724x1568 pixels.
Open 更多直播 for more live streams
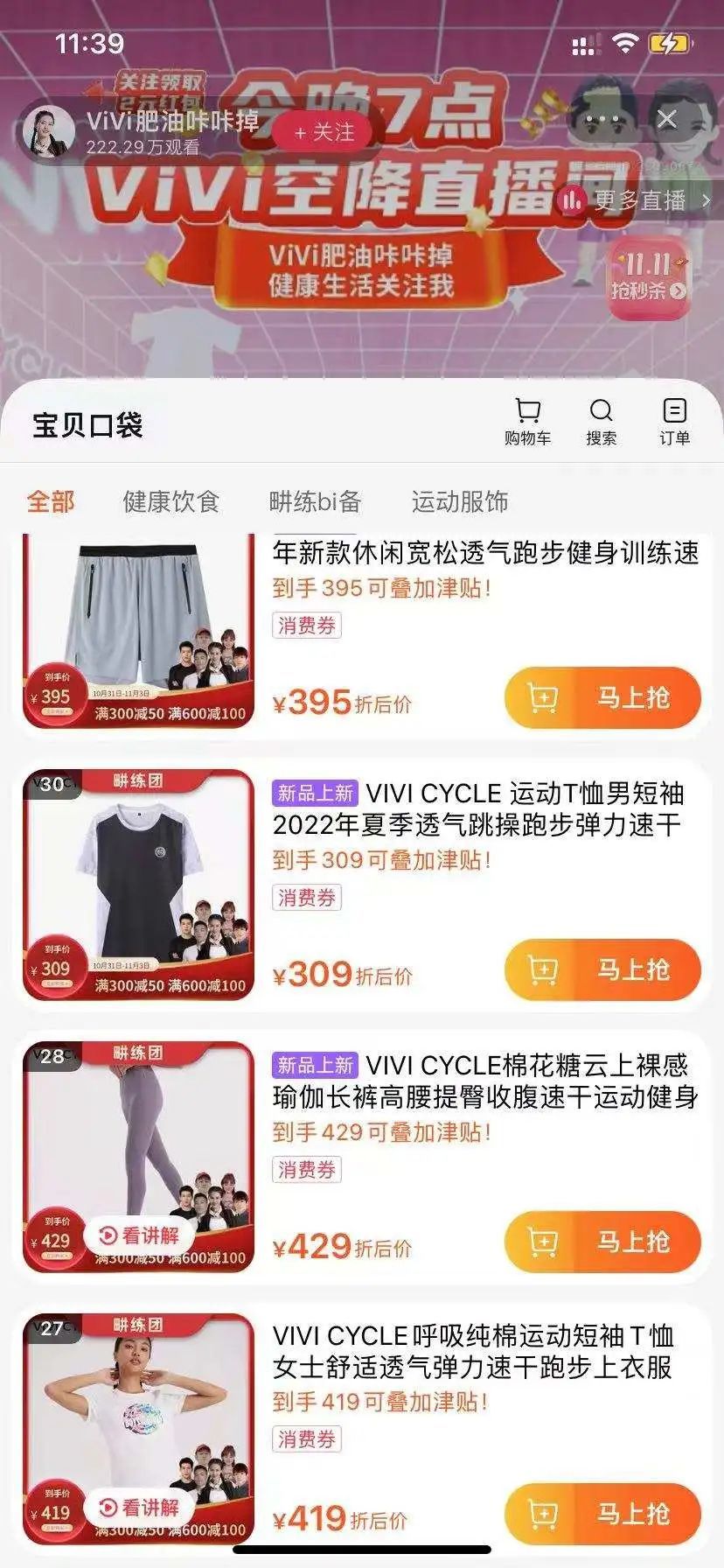[637, 201]
